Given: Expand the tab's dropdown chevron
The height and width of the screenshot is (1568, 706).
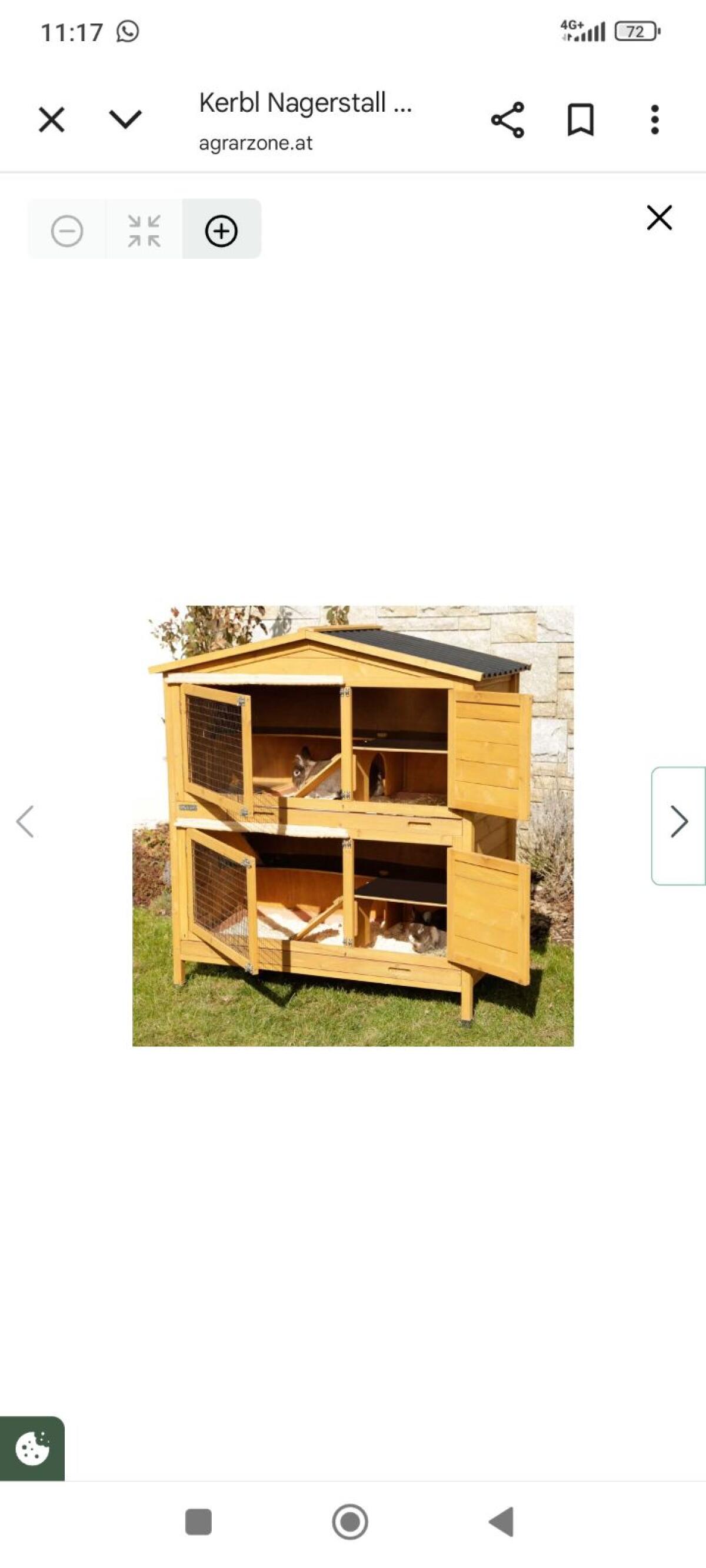Looking at the screenshot, I should (125, 119).
